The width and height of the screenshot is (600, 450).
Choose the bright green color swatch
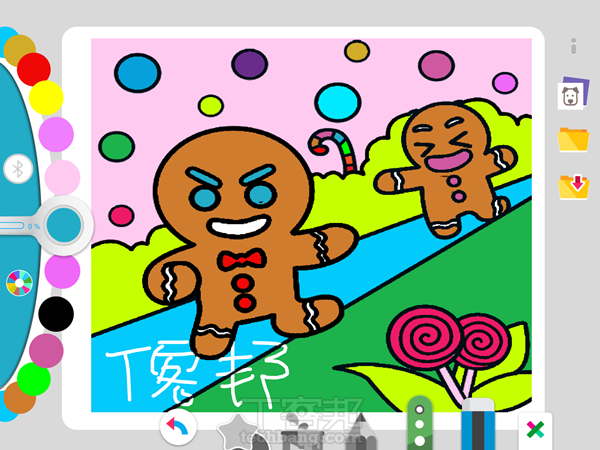[34, 379]
